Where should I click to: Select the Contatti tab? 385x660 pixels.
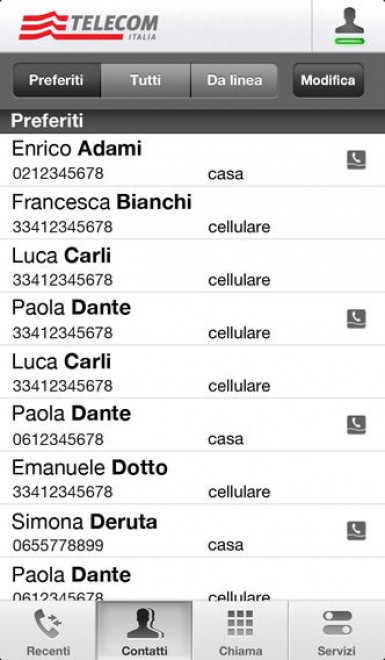144,631
